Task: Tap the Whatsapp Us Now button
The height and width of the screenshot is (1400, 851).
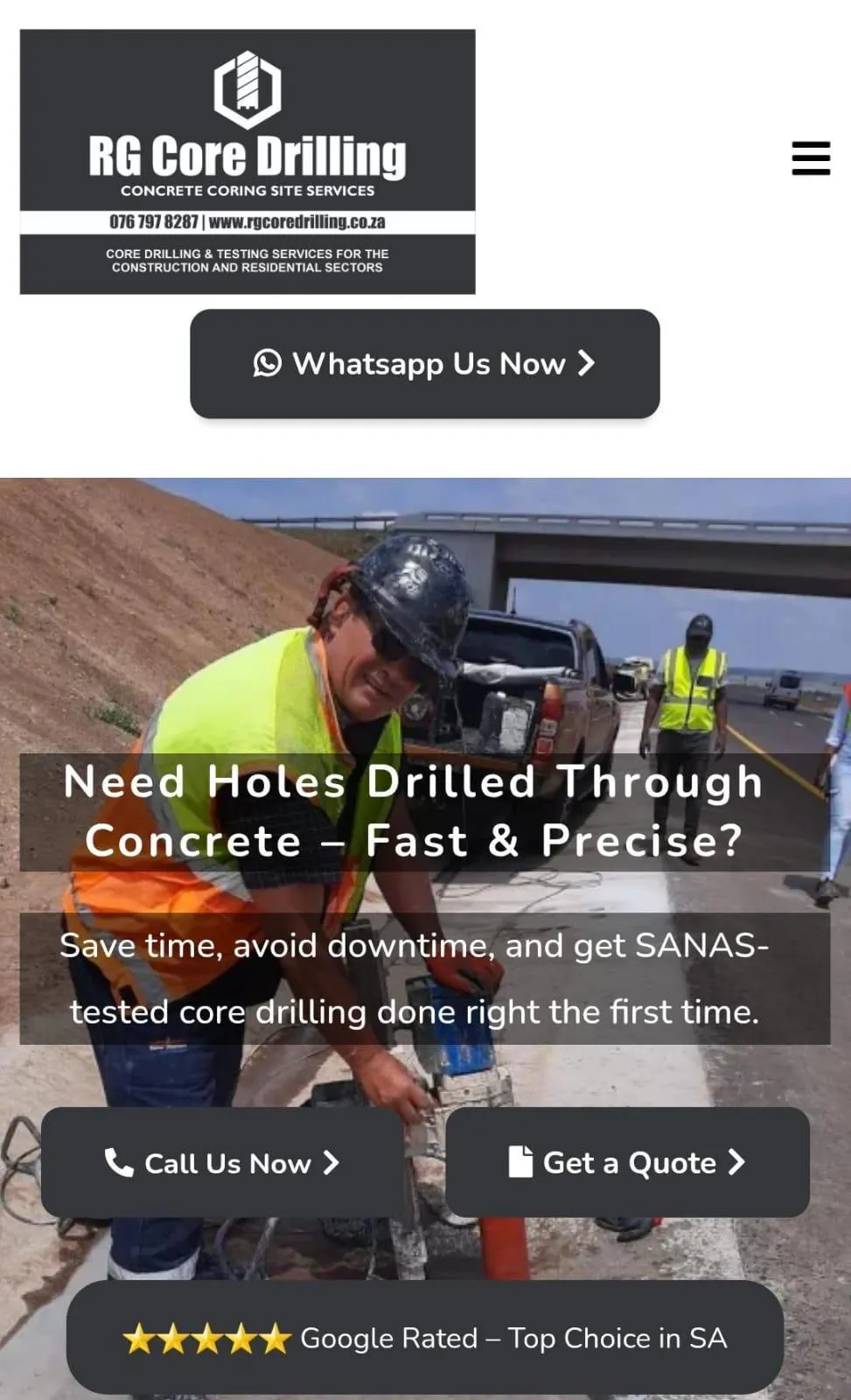Action: pos(424,363)
